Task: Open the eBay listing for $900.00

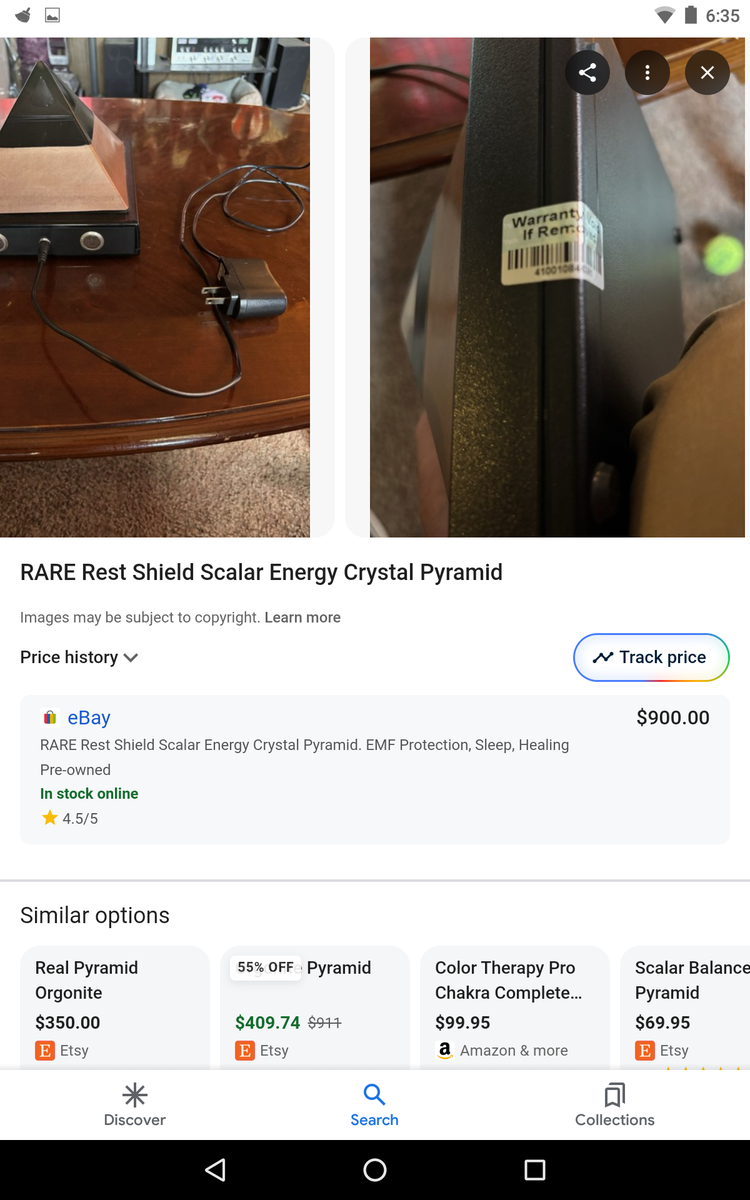Action: 374,769
